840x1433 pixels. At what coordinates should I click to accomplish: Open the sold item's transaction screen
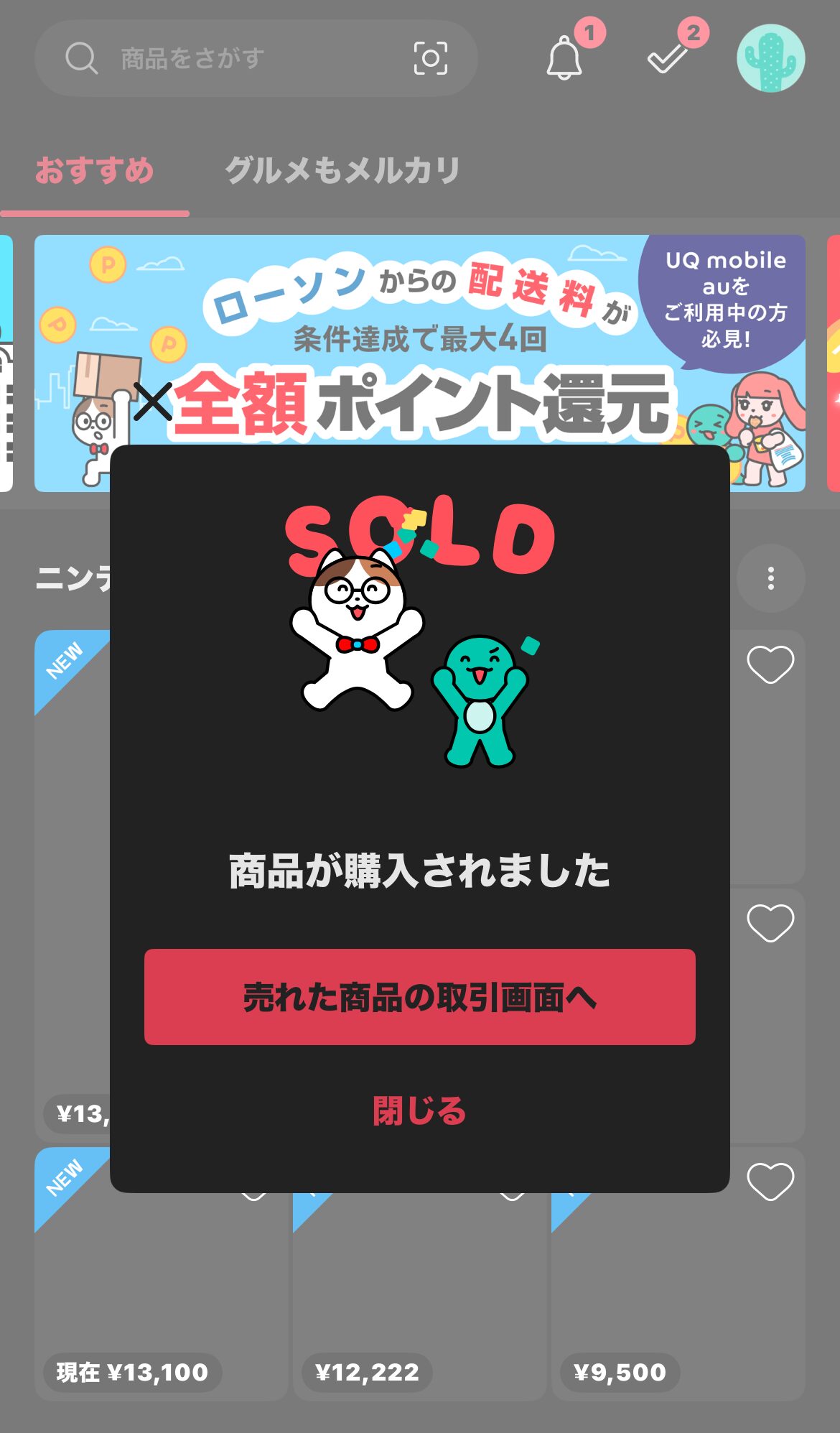419,996
